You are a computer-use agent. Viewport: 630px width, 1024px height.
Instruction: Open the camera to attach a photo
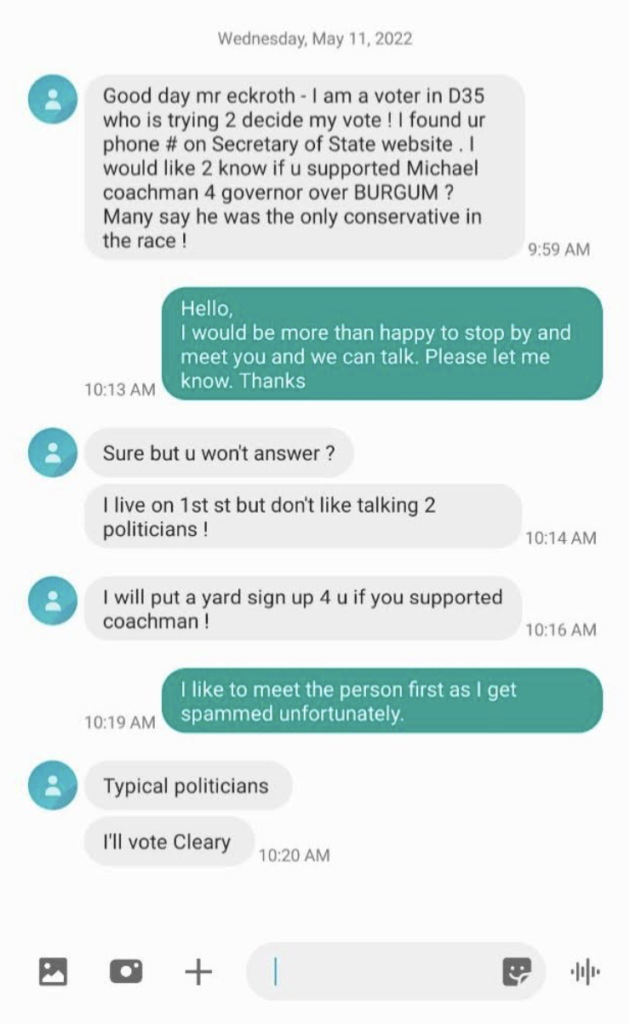coord(126,971)
